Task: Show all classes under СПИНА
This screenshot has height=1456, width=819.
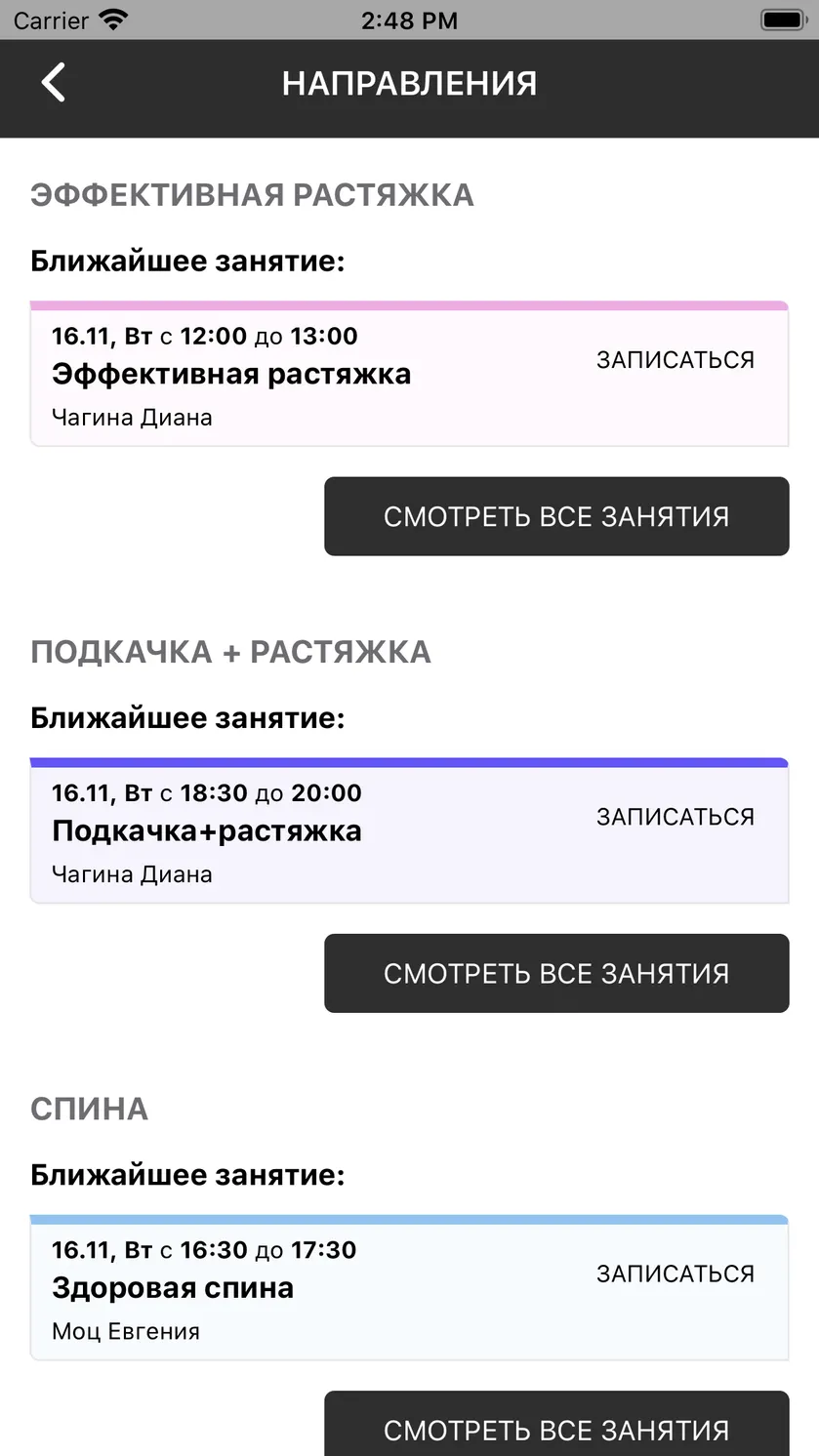Action: [556, 1425]
